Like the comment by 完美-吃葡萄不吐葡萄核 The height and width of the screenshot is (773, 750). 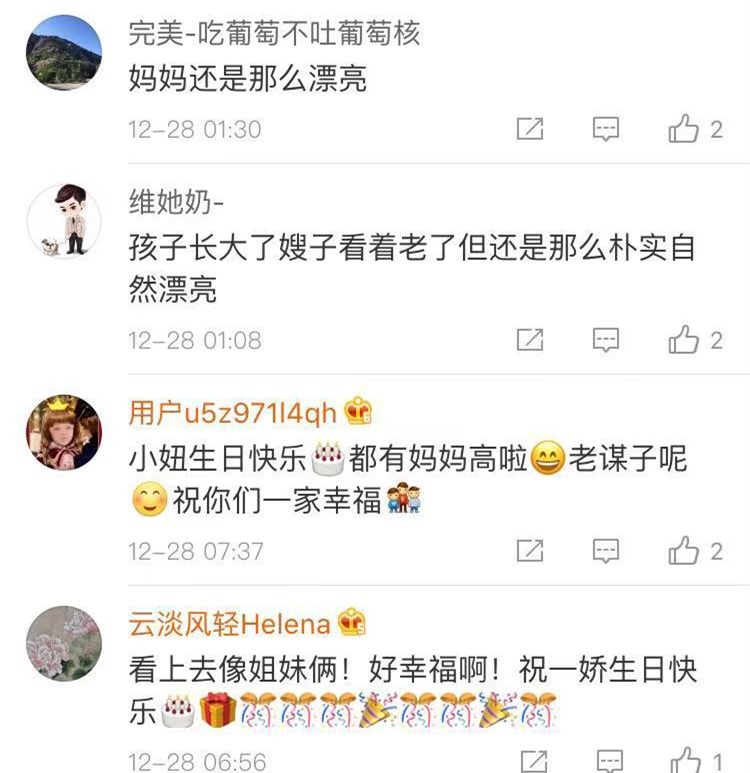[x=684, y=129]
